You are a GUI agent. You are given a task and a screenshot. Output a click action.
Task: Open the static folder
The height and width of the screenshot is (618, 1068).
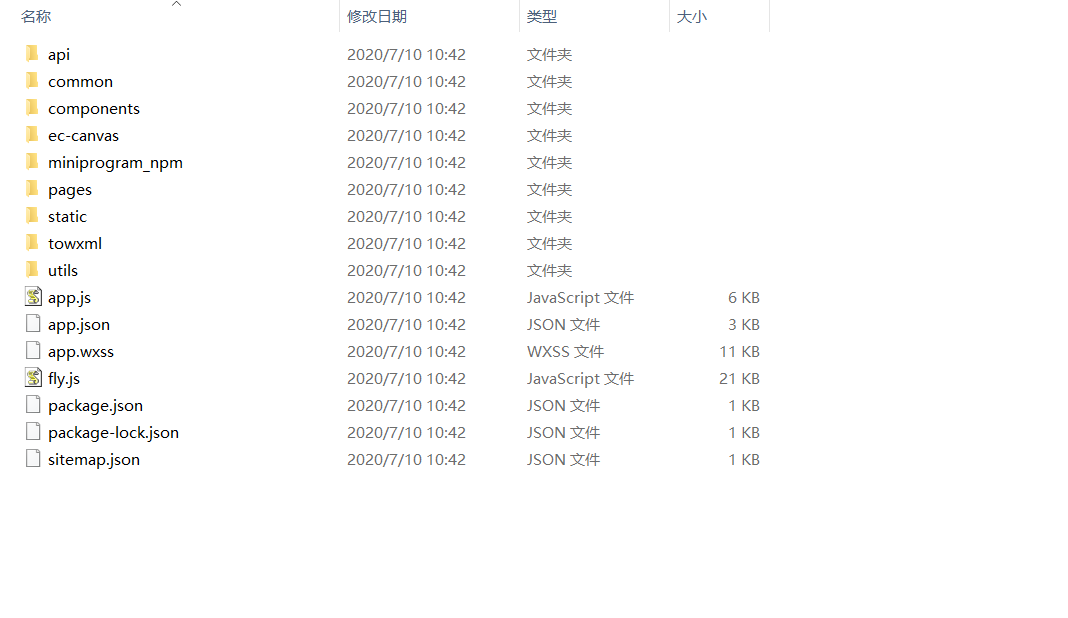click(x=67, y=217)
